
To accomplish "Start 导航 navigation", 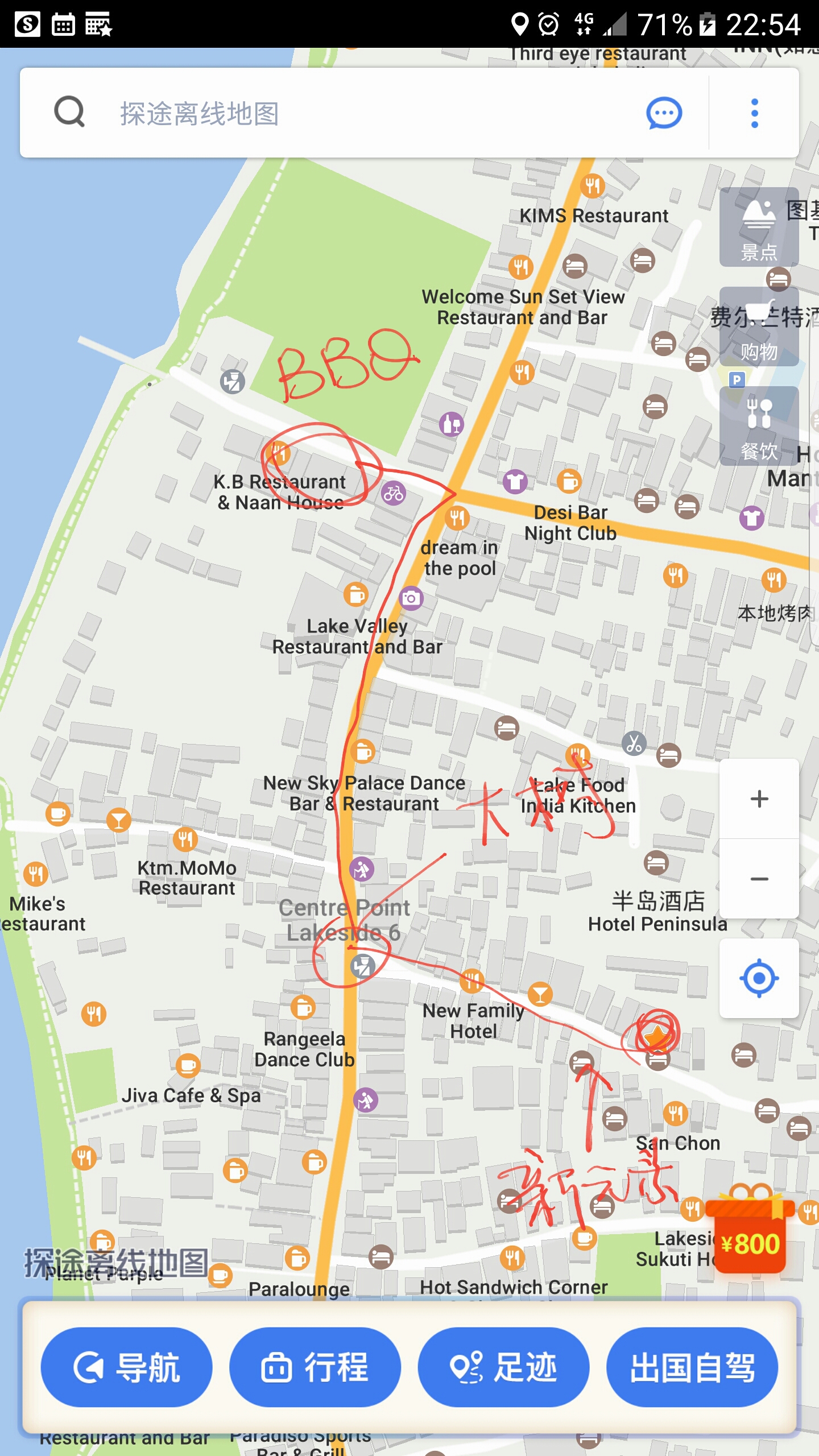I will pyautogui.click(x=127, y=1367).
